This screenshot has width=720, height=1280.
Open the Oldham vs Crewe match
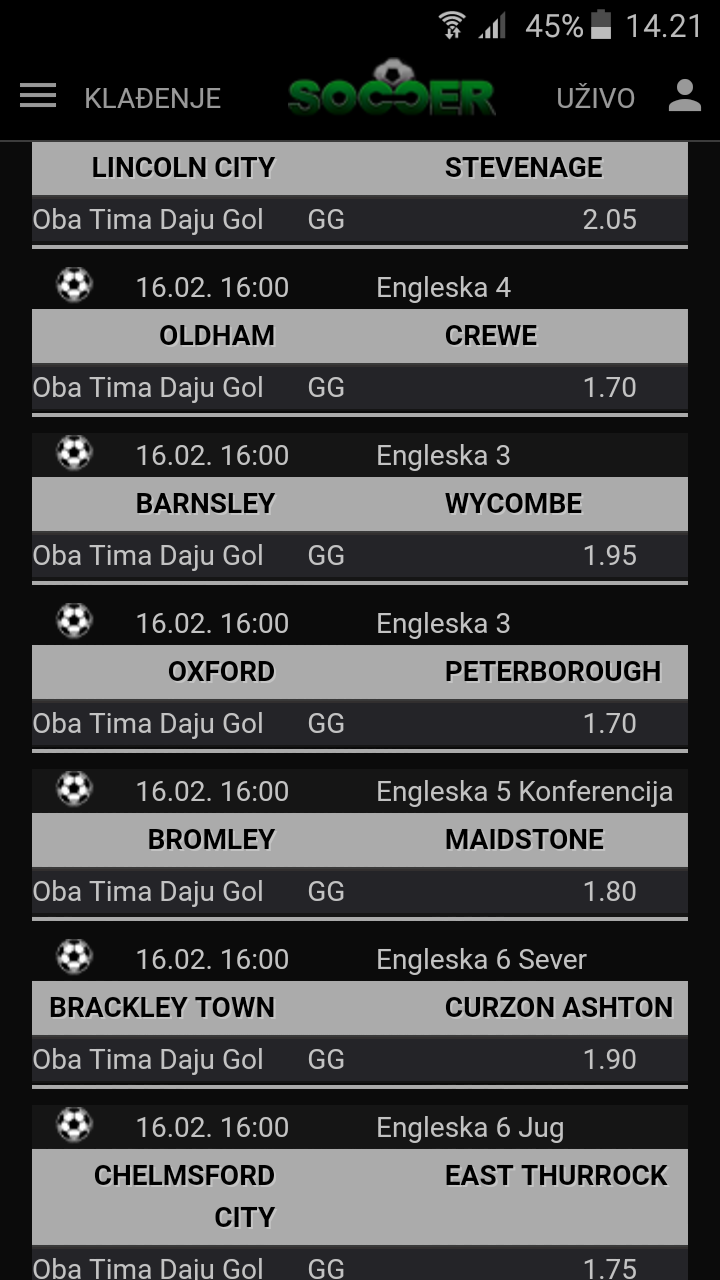[360, 336]
